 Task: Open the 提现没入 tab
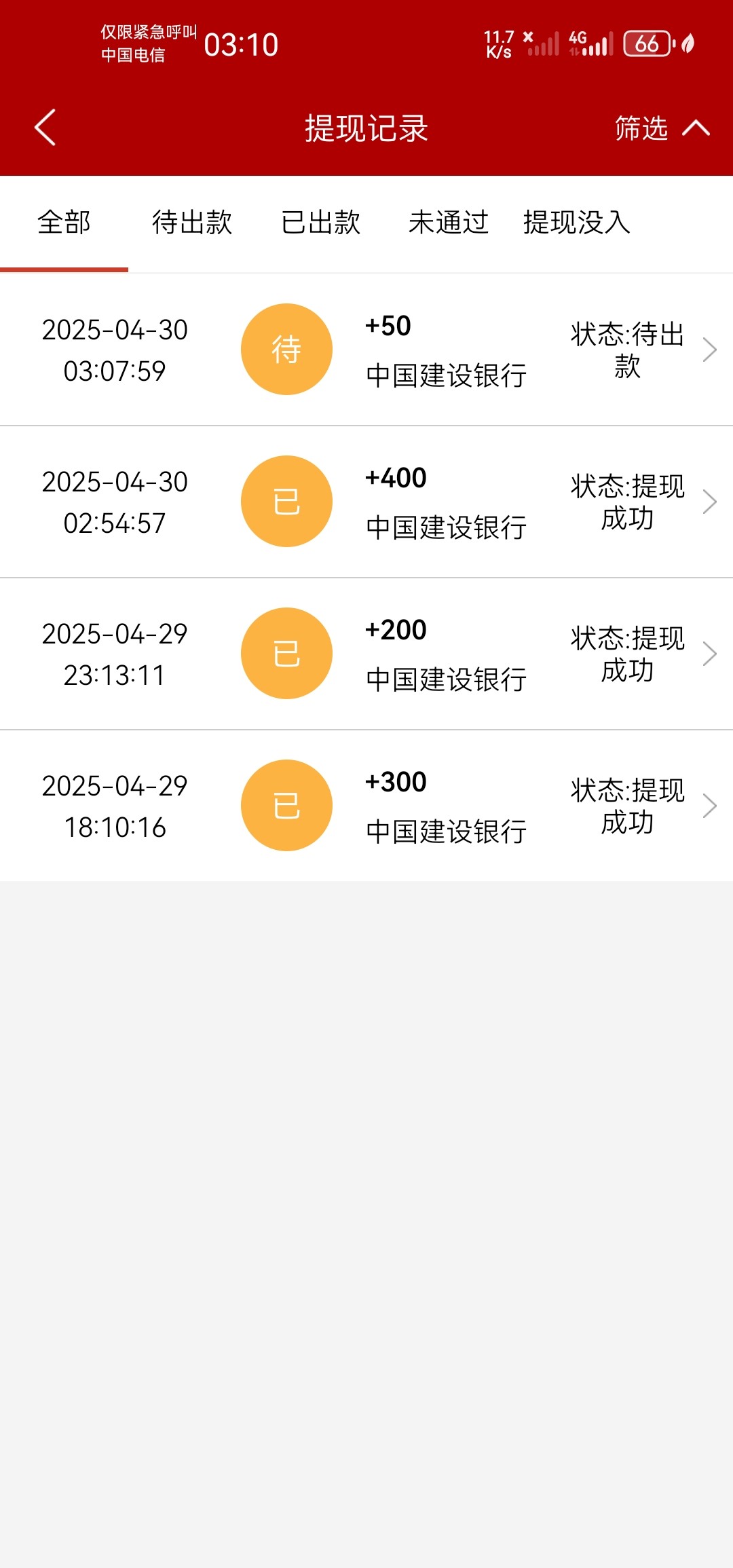click(x=577, y=223)
